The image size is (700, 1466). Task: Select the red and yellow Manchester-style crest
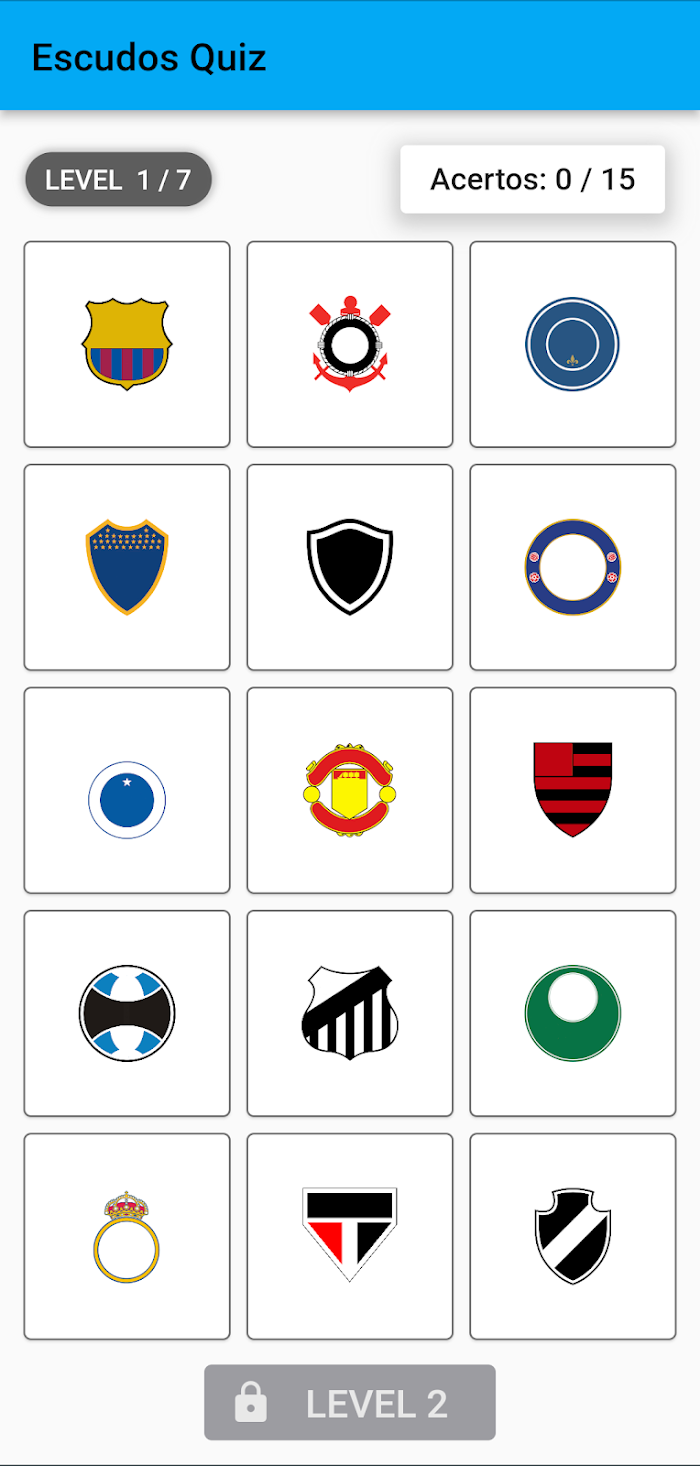pyautogui.click(x=350, y=790)
